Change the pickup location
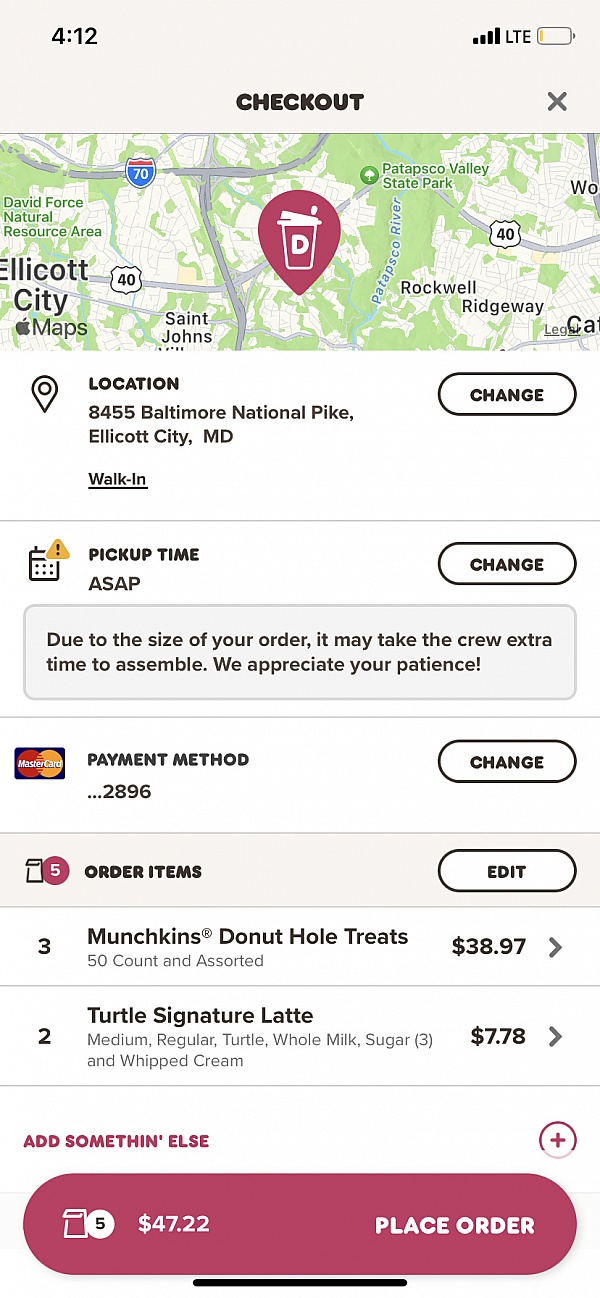 pos(507,394)
